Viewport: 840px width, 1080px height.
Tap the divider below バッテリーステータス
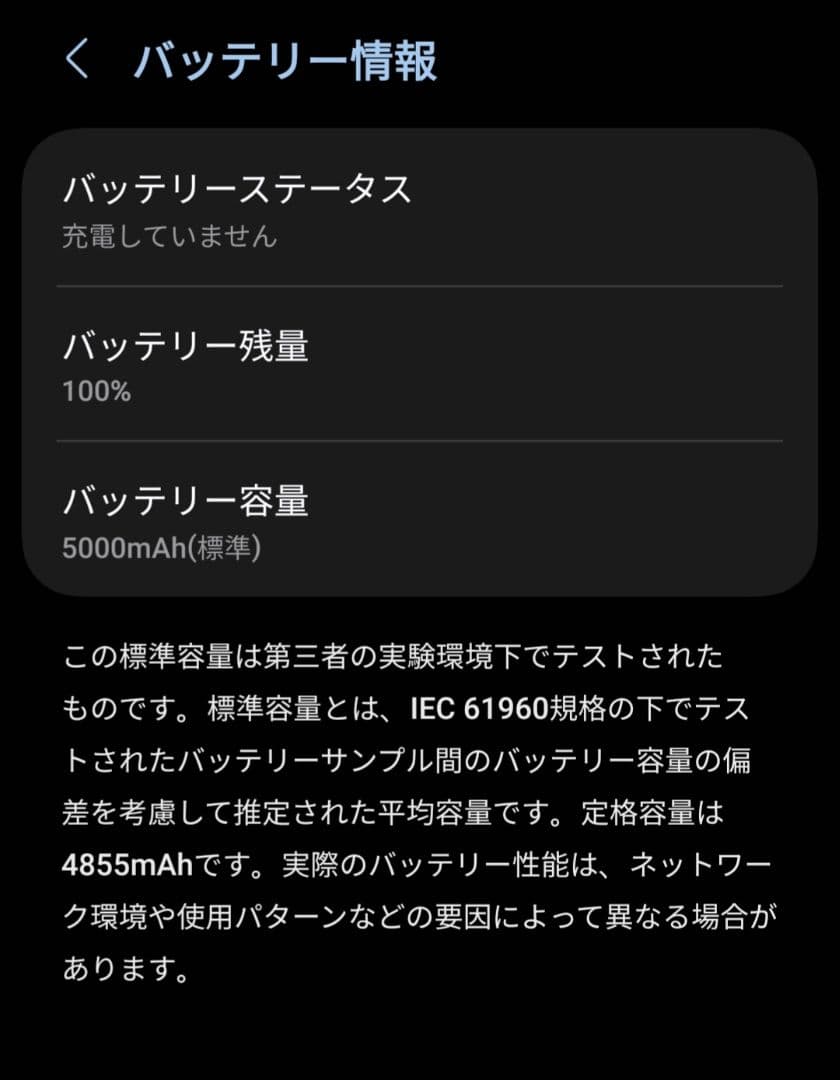(x=420, y=287)
